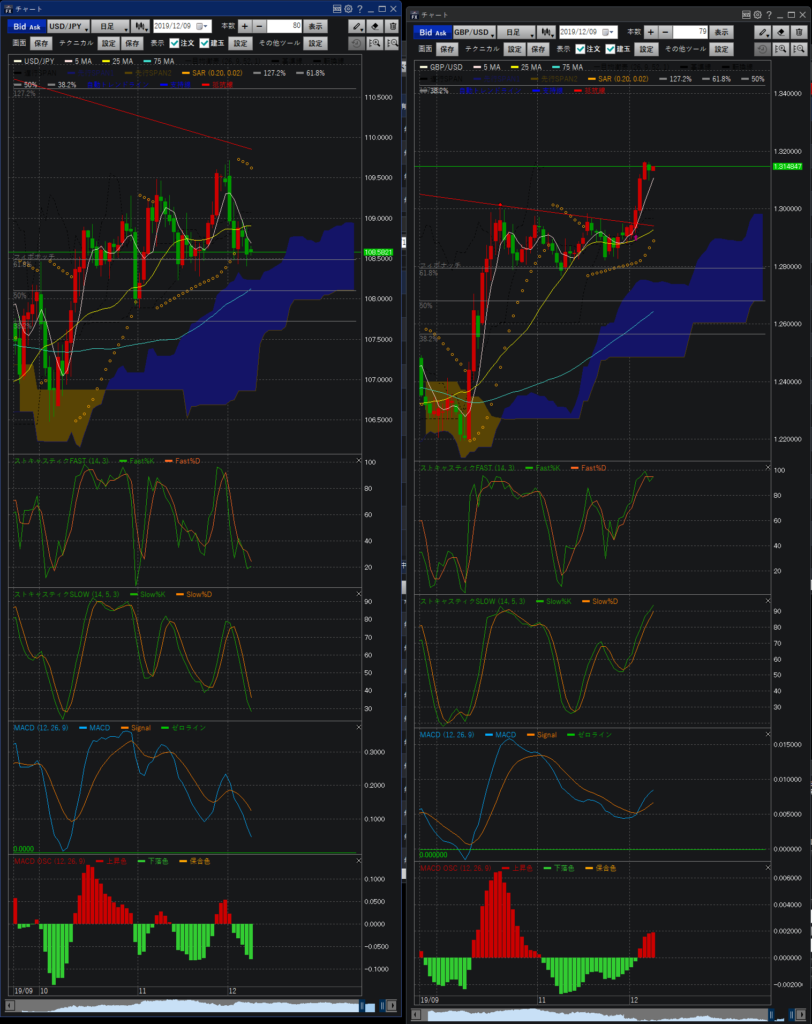The height and width of the screenshot is (1024, 812).
Task: Select the eraser tool on the GBP/USD chart
Action: click(x=781, y=32)
